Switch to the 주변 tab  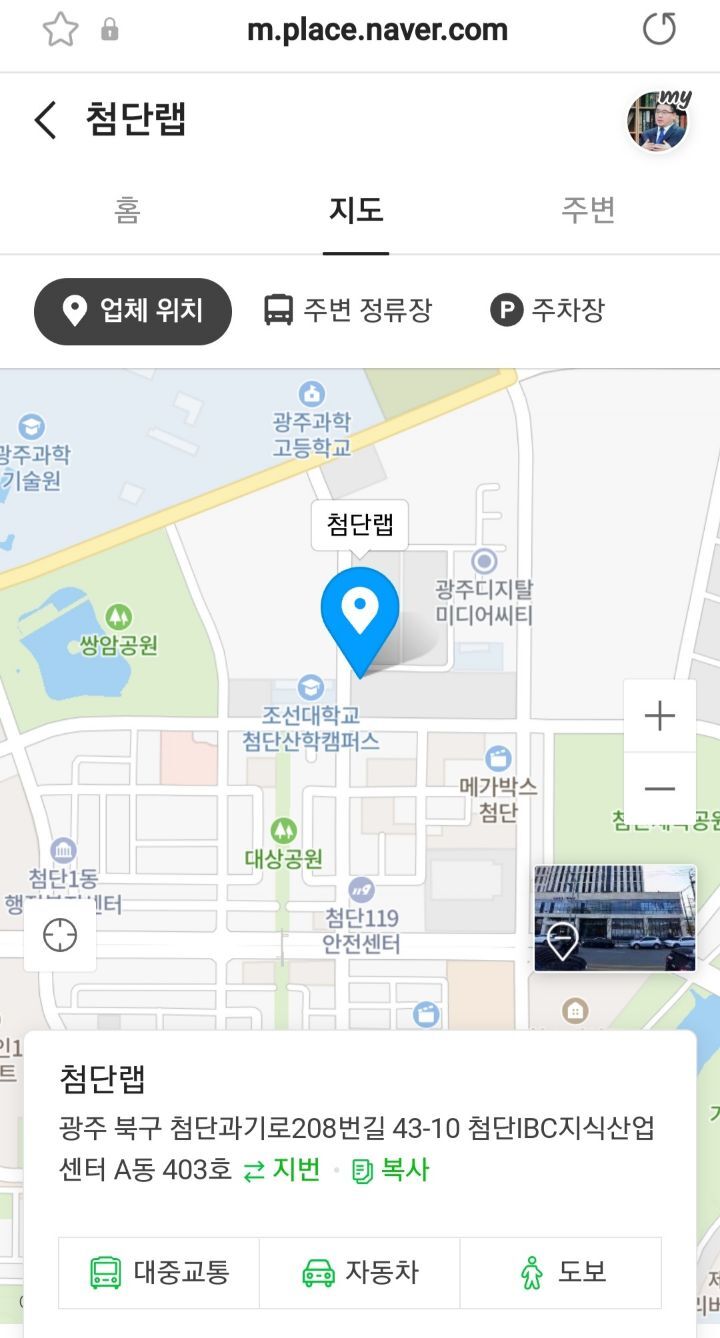[x=587, y=211]
